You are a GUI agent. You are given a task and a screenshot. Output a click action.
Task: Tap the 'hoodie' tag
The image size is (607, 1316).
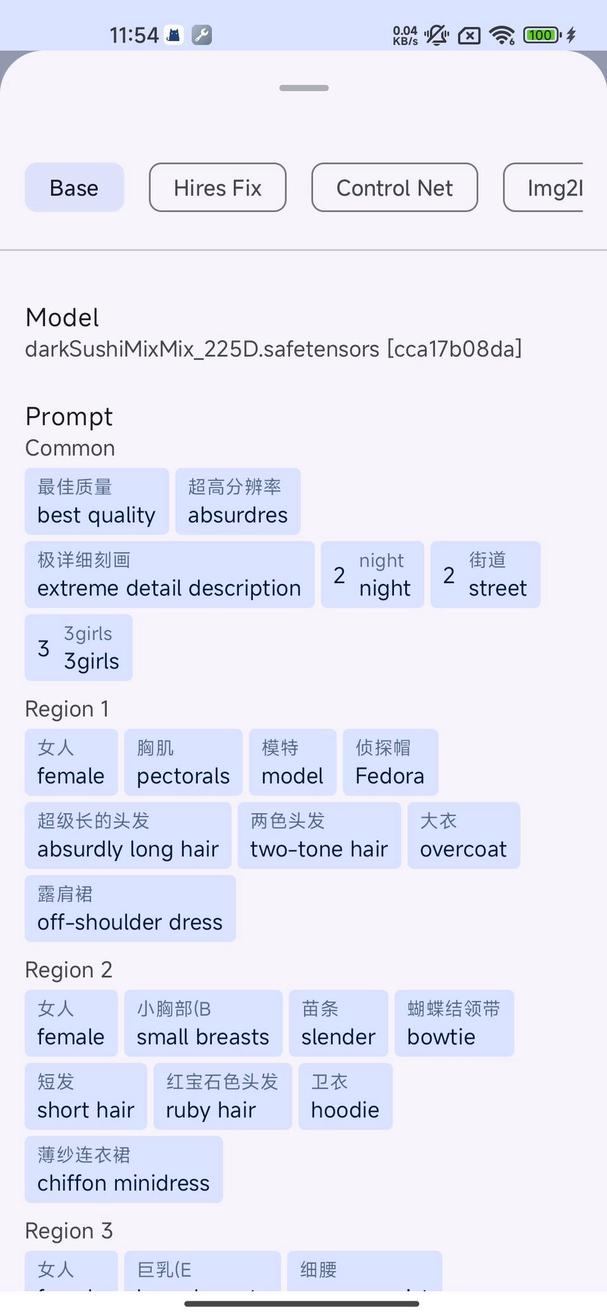[345, 1097]
